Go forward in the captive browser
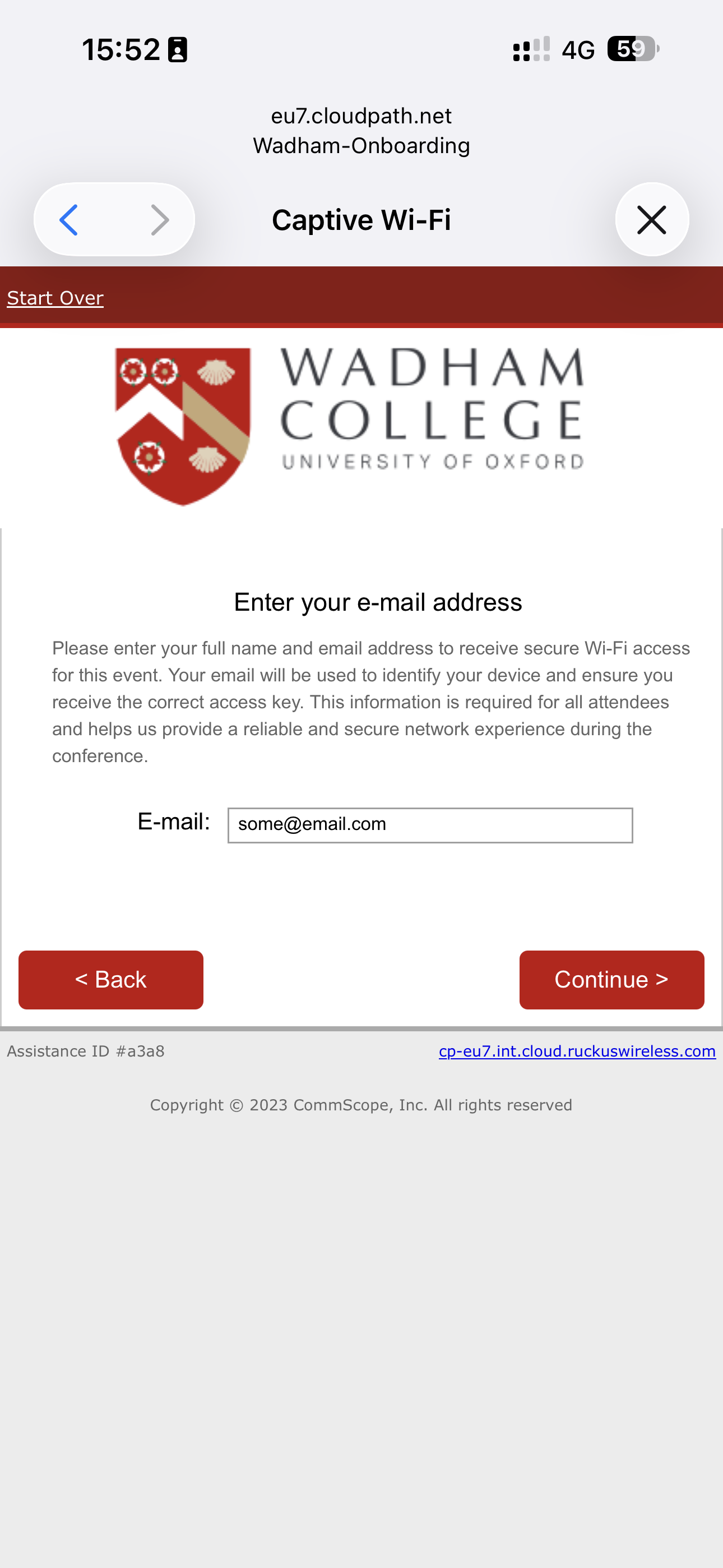Image resolution: width=723 pixels, height=1568 pixels. tap(159, 220)
